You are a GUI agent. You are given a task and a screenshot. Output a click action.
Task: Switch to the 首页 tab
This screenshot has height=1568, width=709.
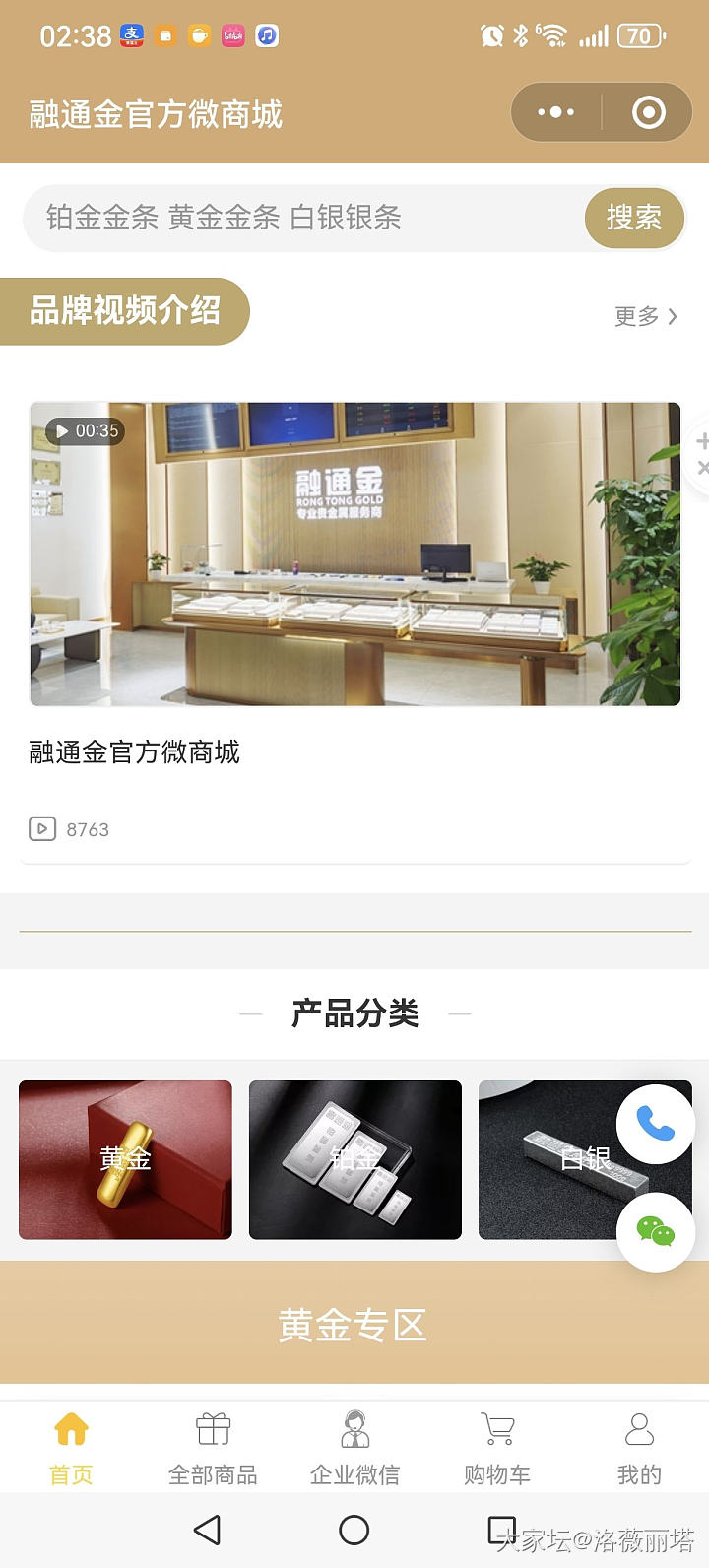tap(71, 1448)
